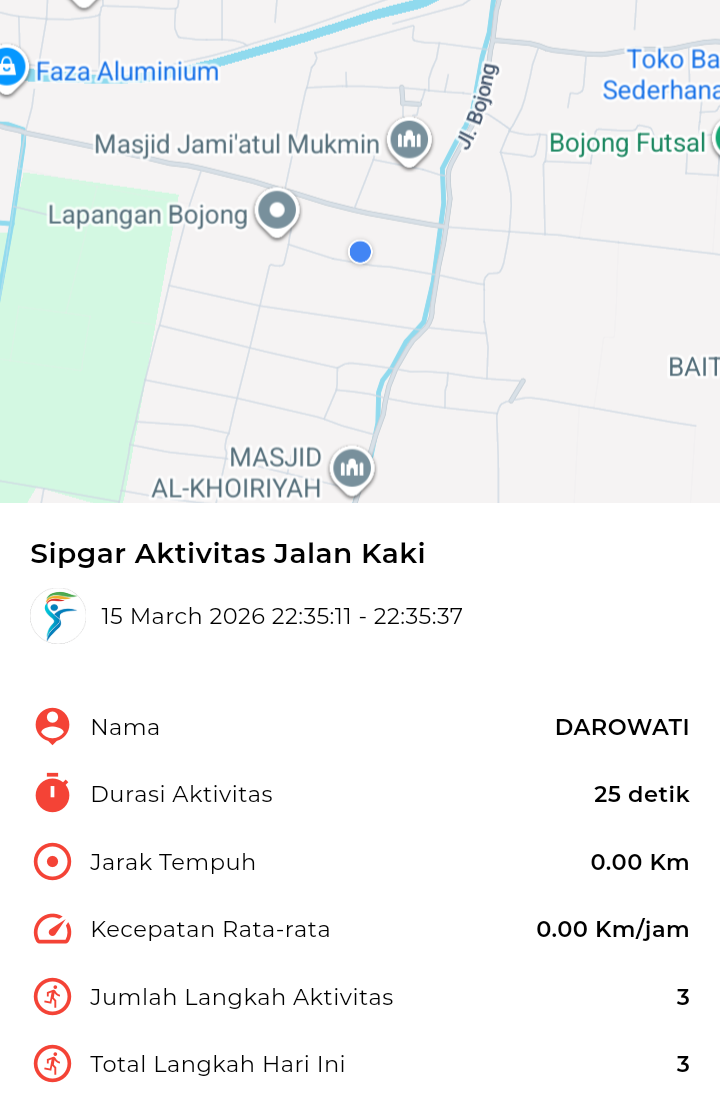
Task: Tap the Faza Aluminium shop marker
Action: (x=9, y=69)
